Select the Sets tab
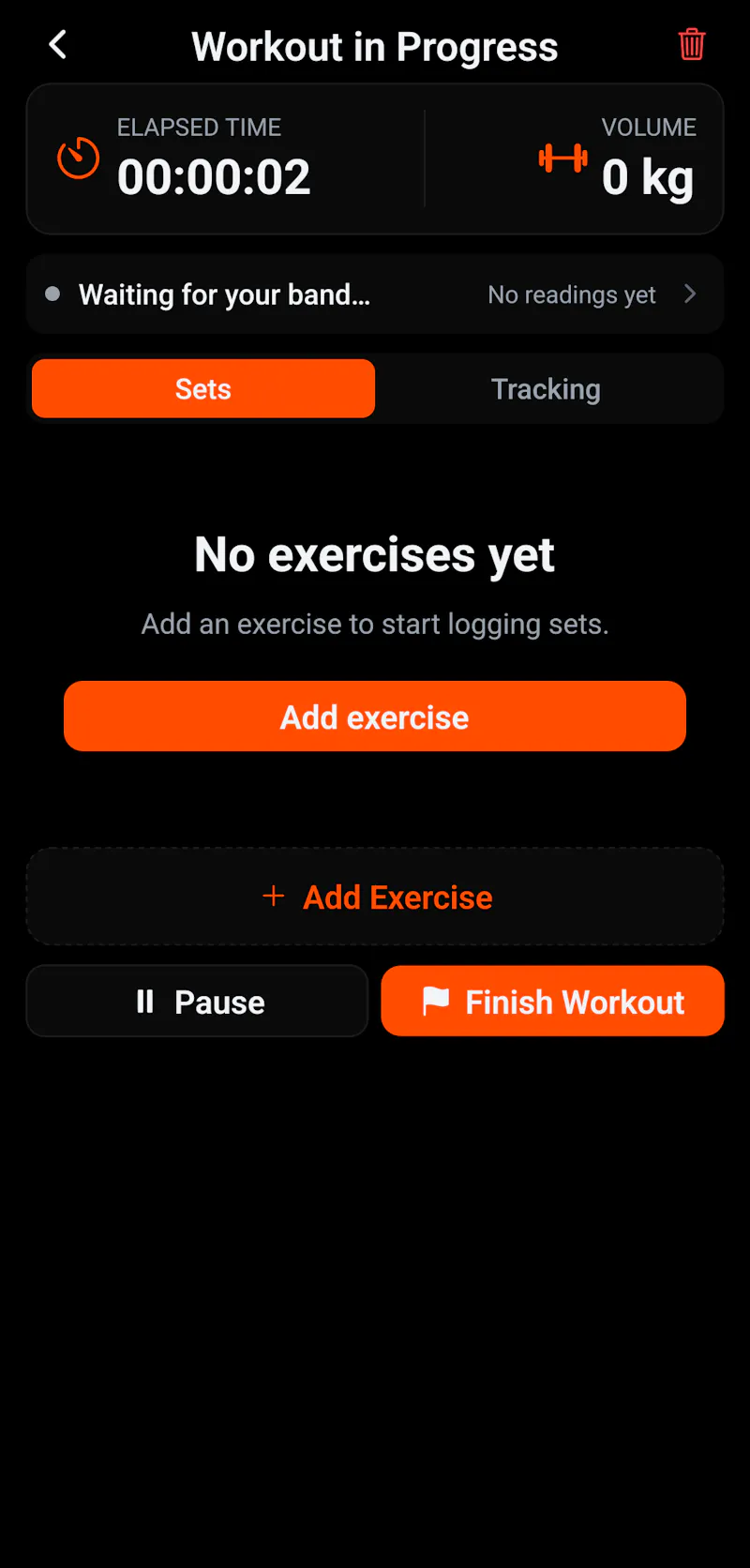 click(x=203, y=389)
